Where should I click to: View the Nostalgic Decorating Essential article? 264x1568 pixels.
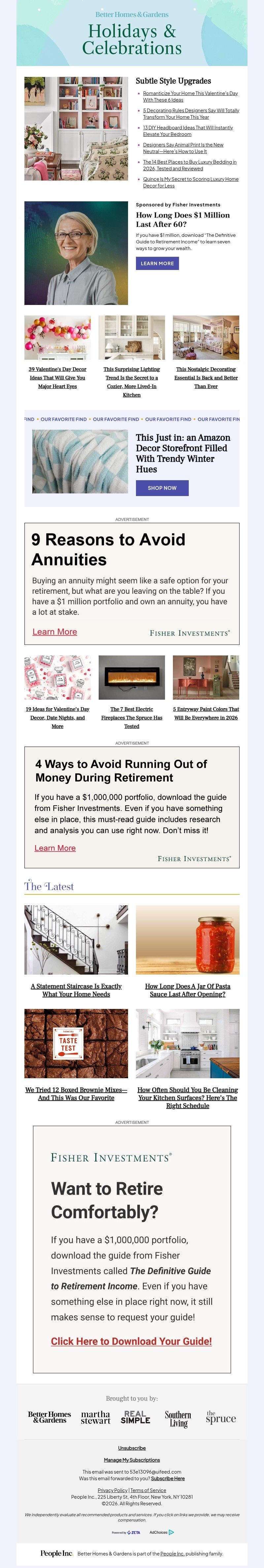click(206, 377)
